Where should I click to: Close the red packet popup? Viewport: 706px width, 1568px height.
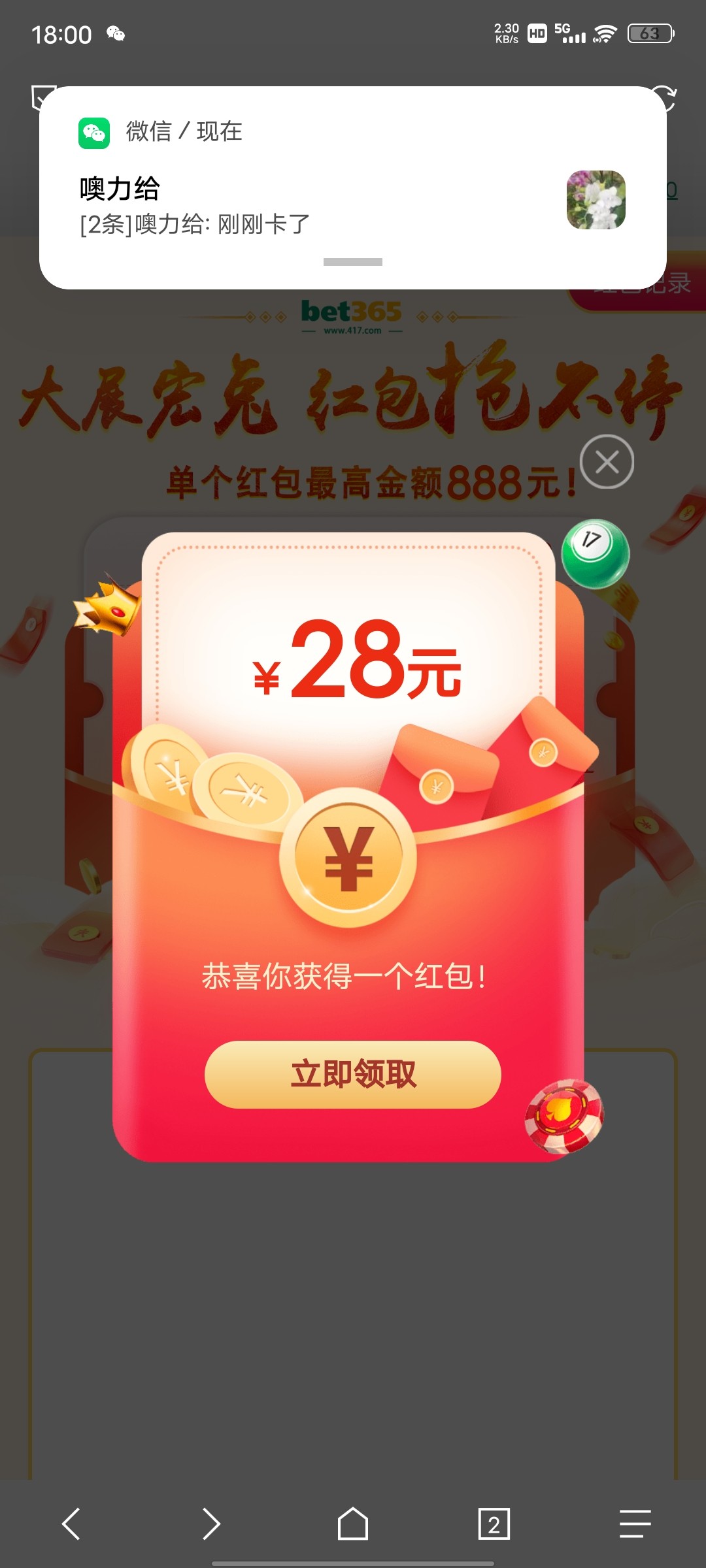click(607, 462)
